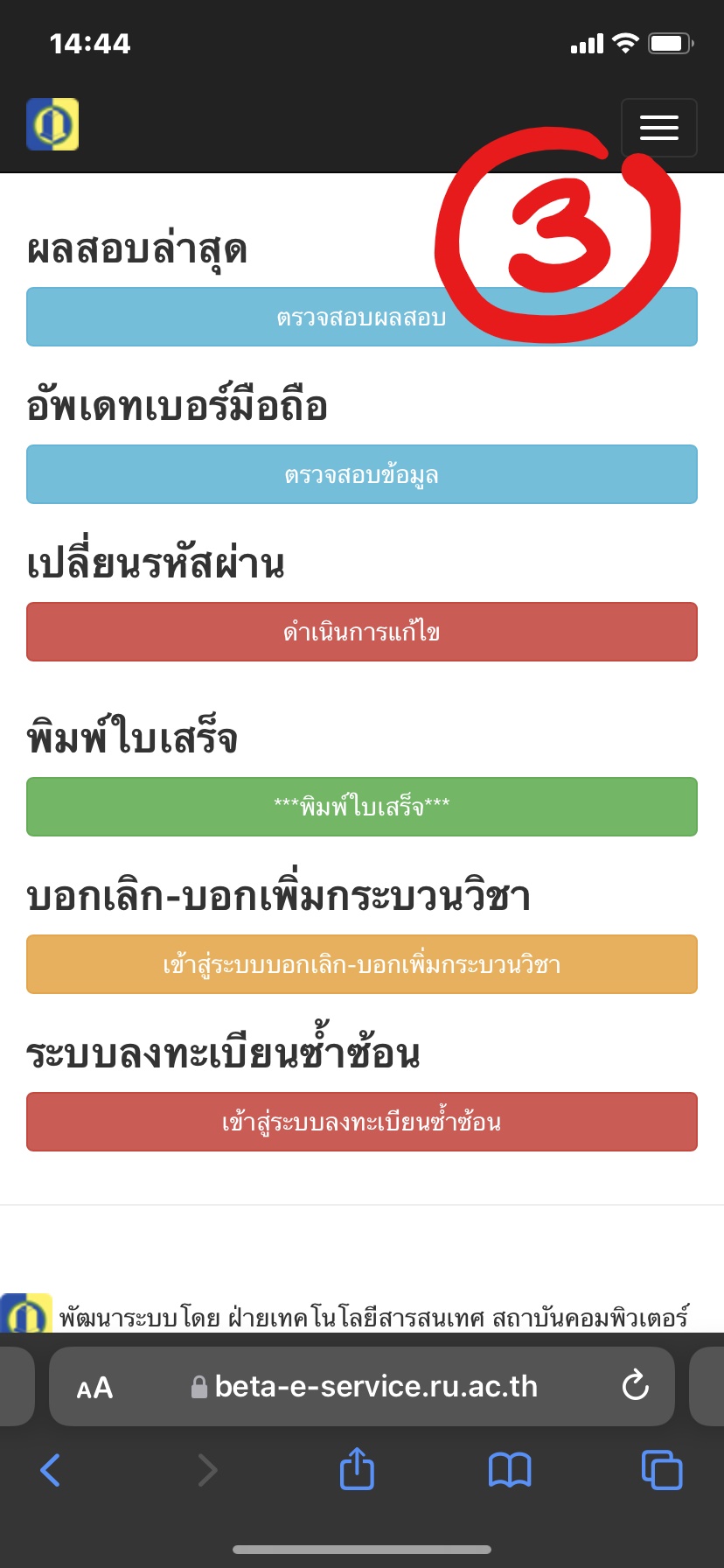Show all open Safari tabs
The image size is (724, 1568).
click(x=662, y=1470)
